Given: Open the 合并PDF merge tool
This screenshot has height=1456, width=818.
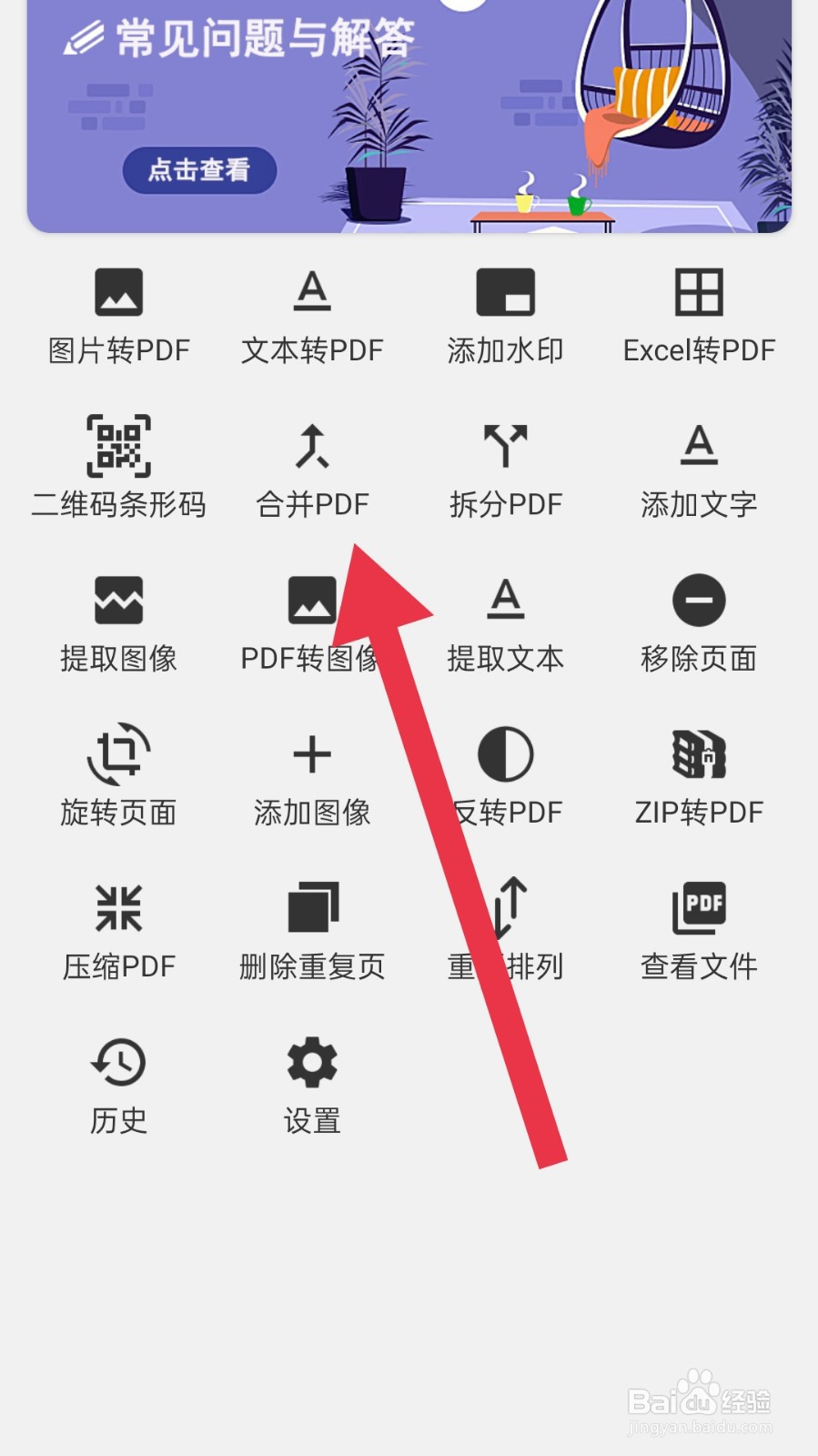Looking at the screenshot, I should pos(313,469).
